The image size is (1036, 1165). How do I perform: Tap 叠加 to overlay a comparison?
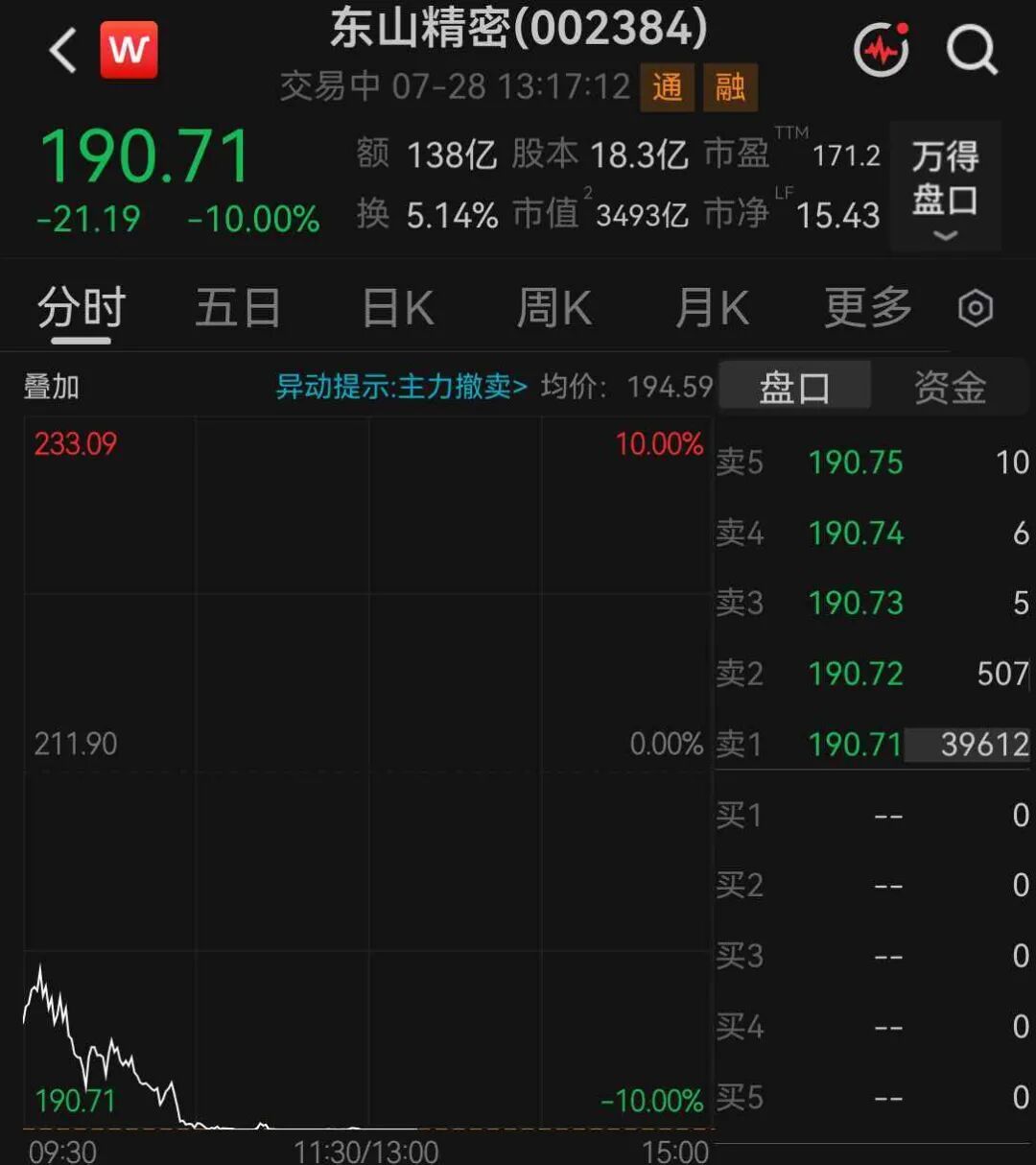(x=52, y=387)
